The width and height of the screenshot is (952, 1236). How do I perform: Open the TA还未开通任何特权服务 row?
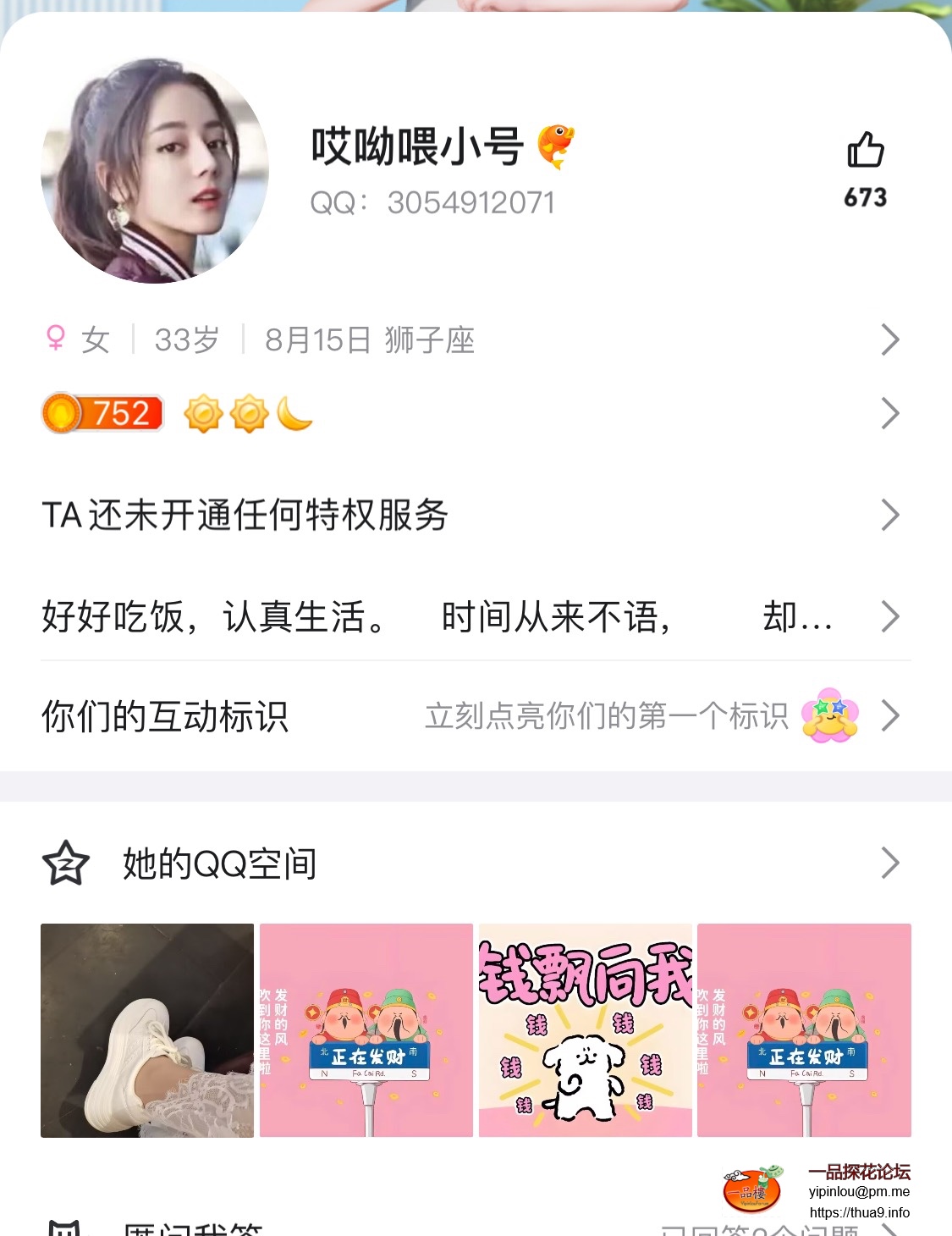coord(470,515)
